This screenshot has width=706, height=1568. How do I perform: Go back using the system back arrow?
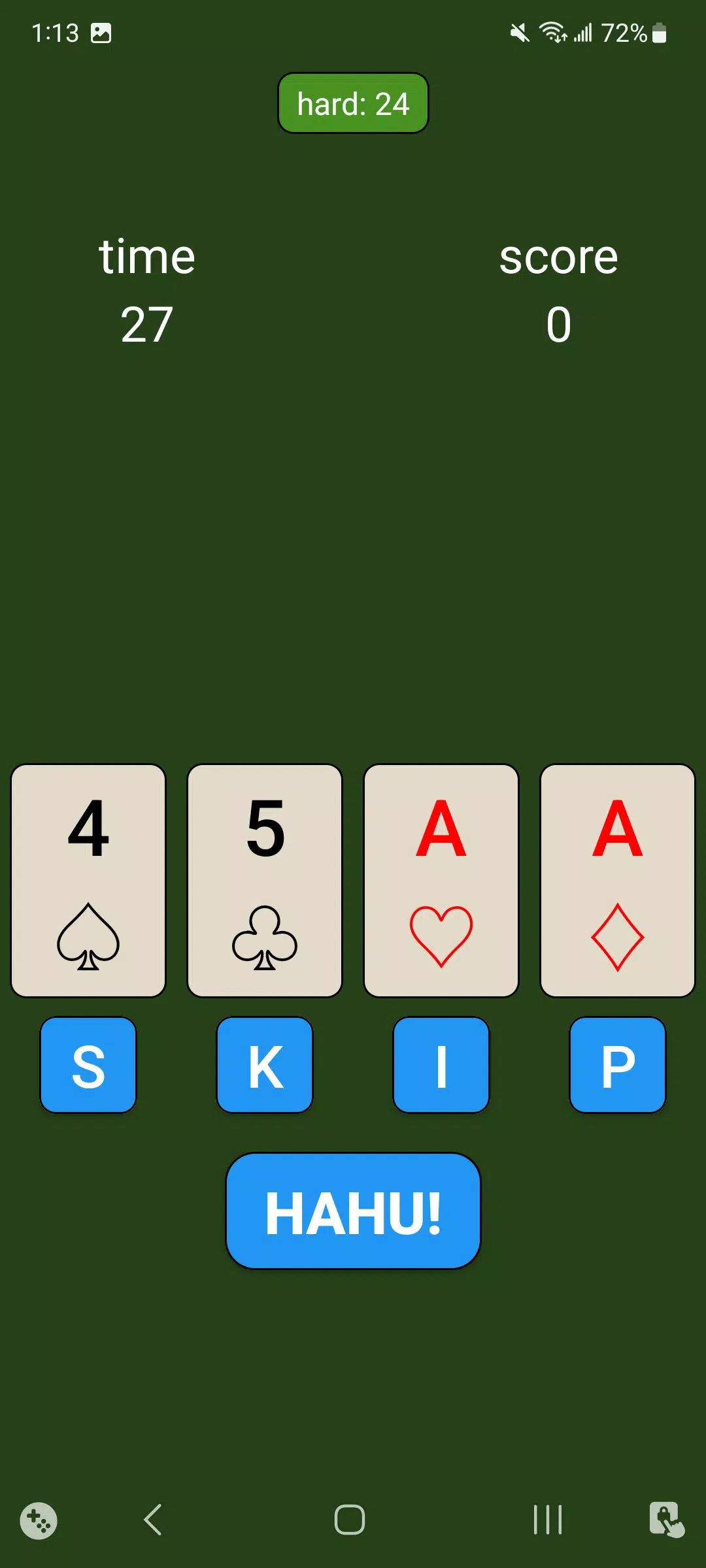pos(153,1520)
